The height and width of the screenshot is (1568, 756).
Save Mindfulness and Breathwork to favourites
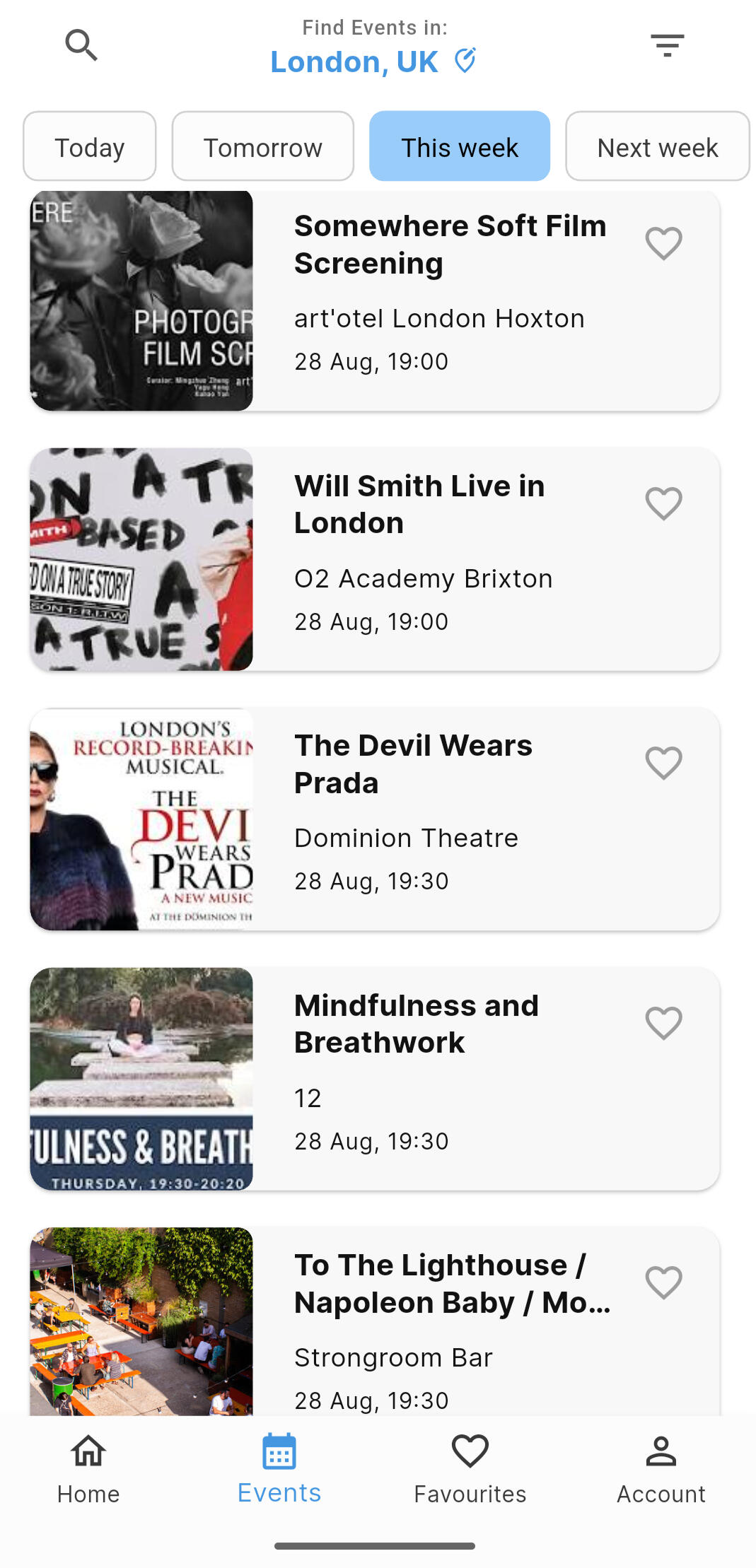663,1024
